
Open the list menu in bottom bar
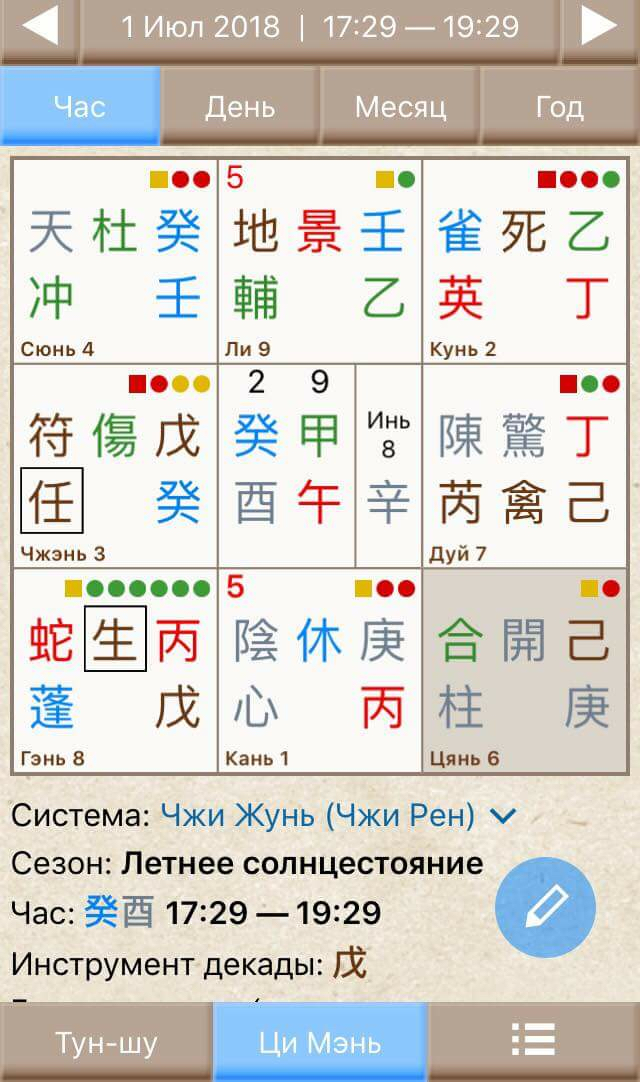click(533, 1044)
